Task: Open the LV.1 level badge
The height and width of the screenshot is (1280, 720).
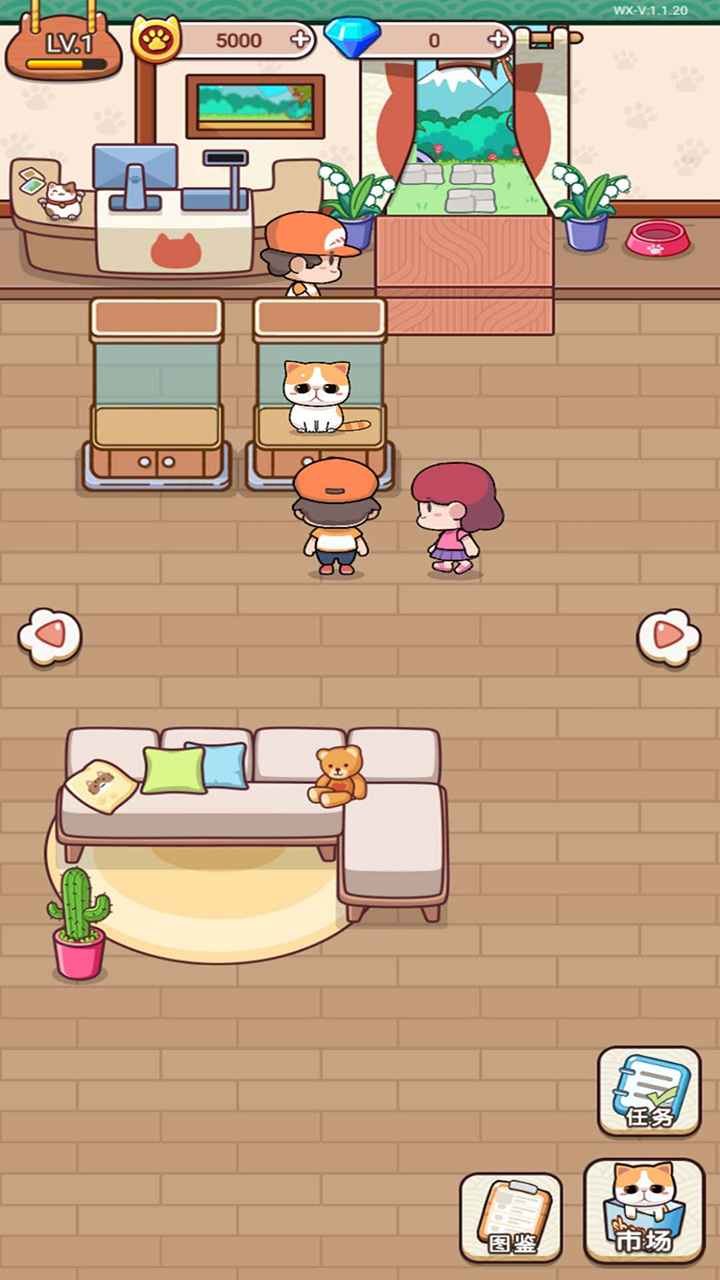Action: 64,46
